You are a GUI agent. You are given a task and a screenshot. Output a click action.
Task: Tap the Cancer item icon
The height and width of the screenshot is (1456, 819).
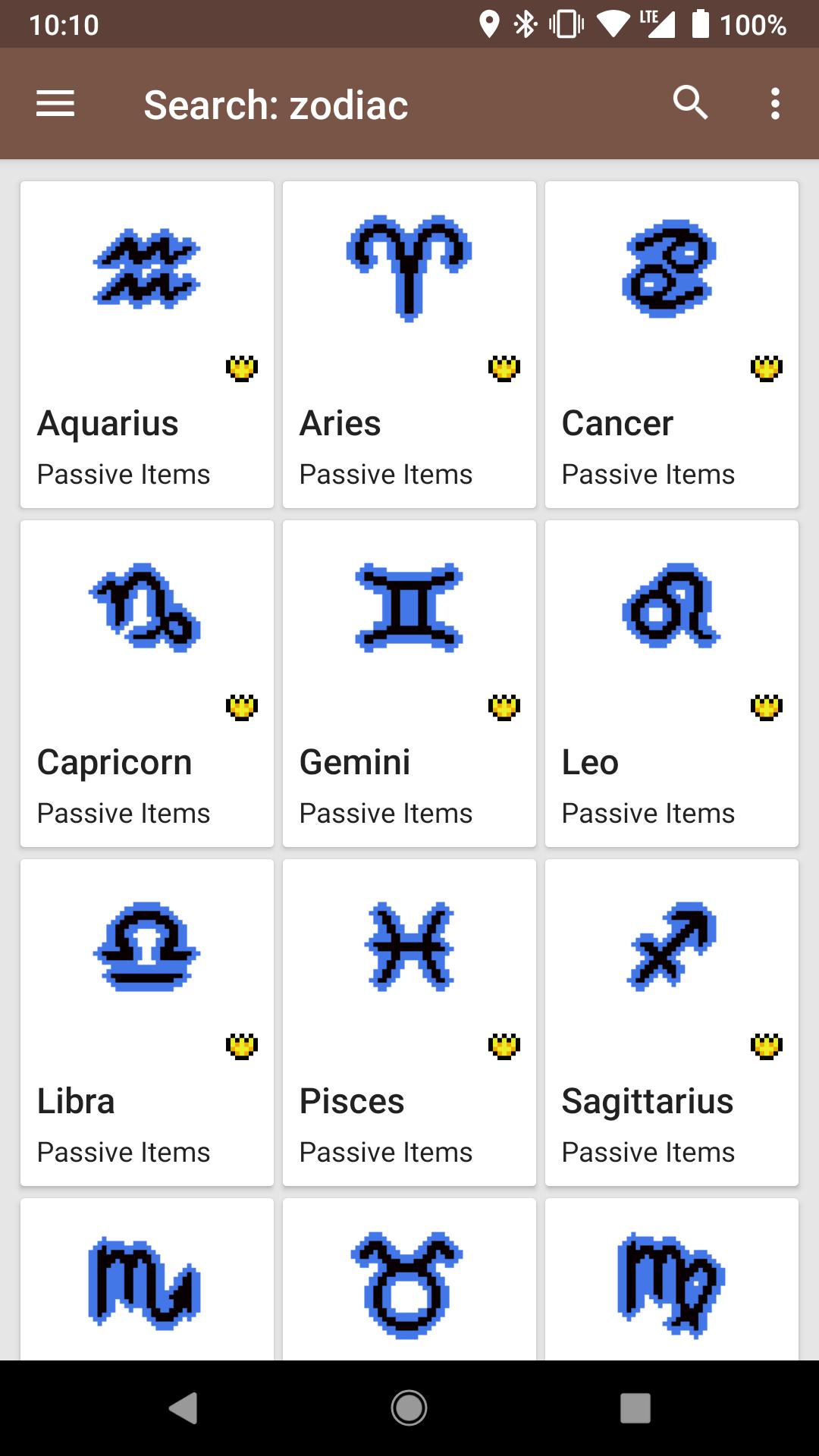click(670, 269)
